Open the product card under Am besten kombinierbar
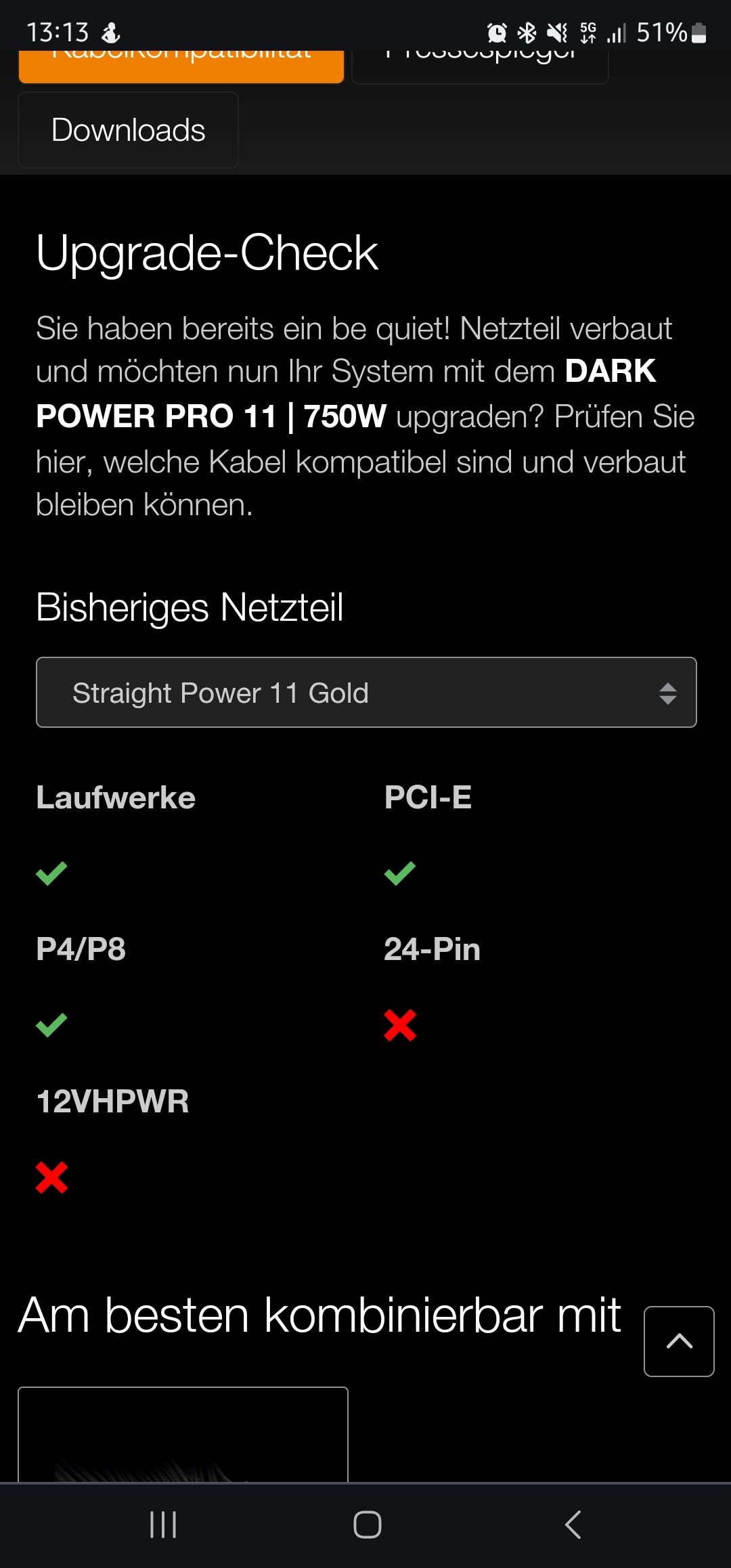This screenshot has width=731, height=1568. click(183, 1434)
